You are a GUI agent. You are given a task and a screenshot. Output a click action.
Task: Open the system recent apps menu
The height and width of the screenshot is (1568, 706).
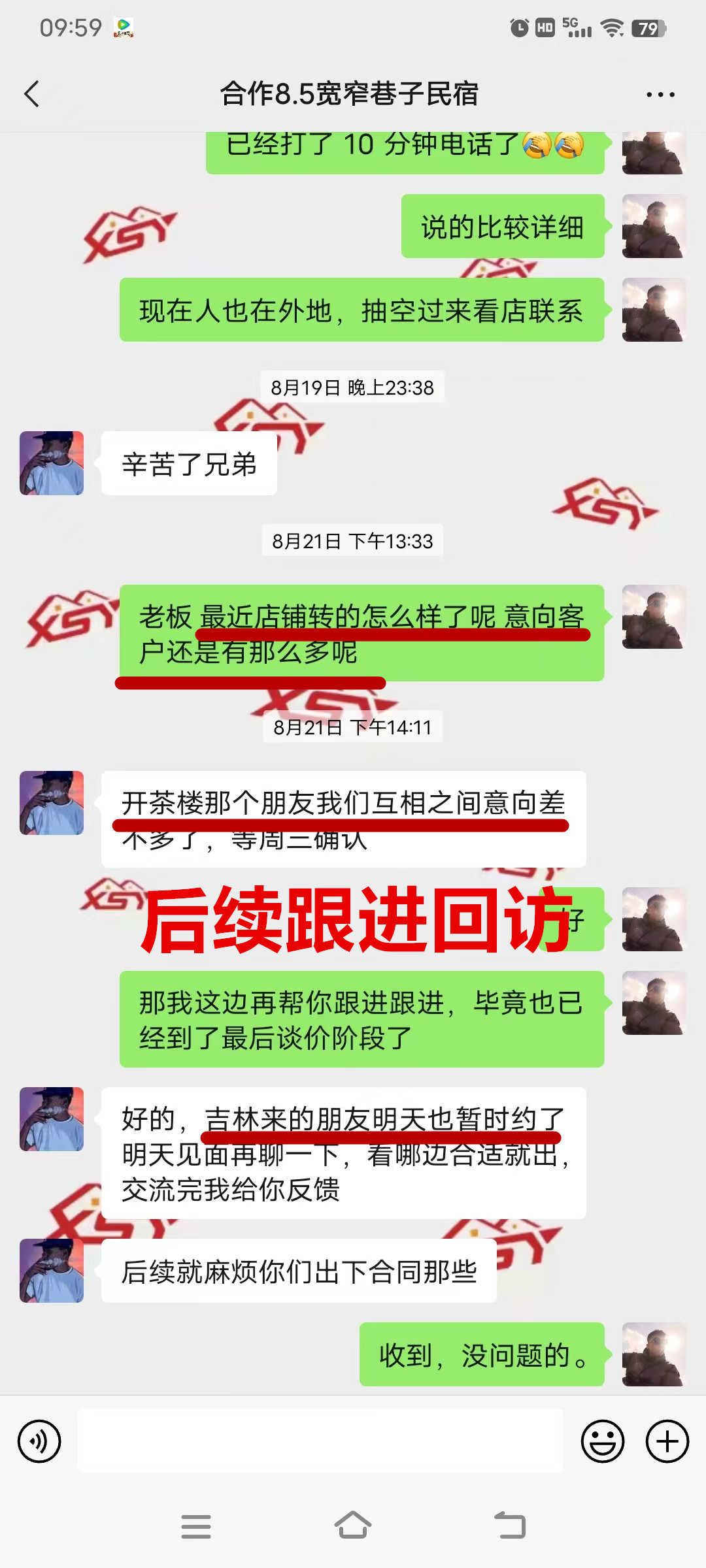tap(195, 1526)
